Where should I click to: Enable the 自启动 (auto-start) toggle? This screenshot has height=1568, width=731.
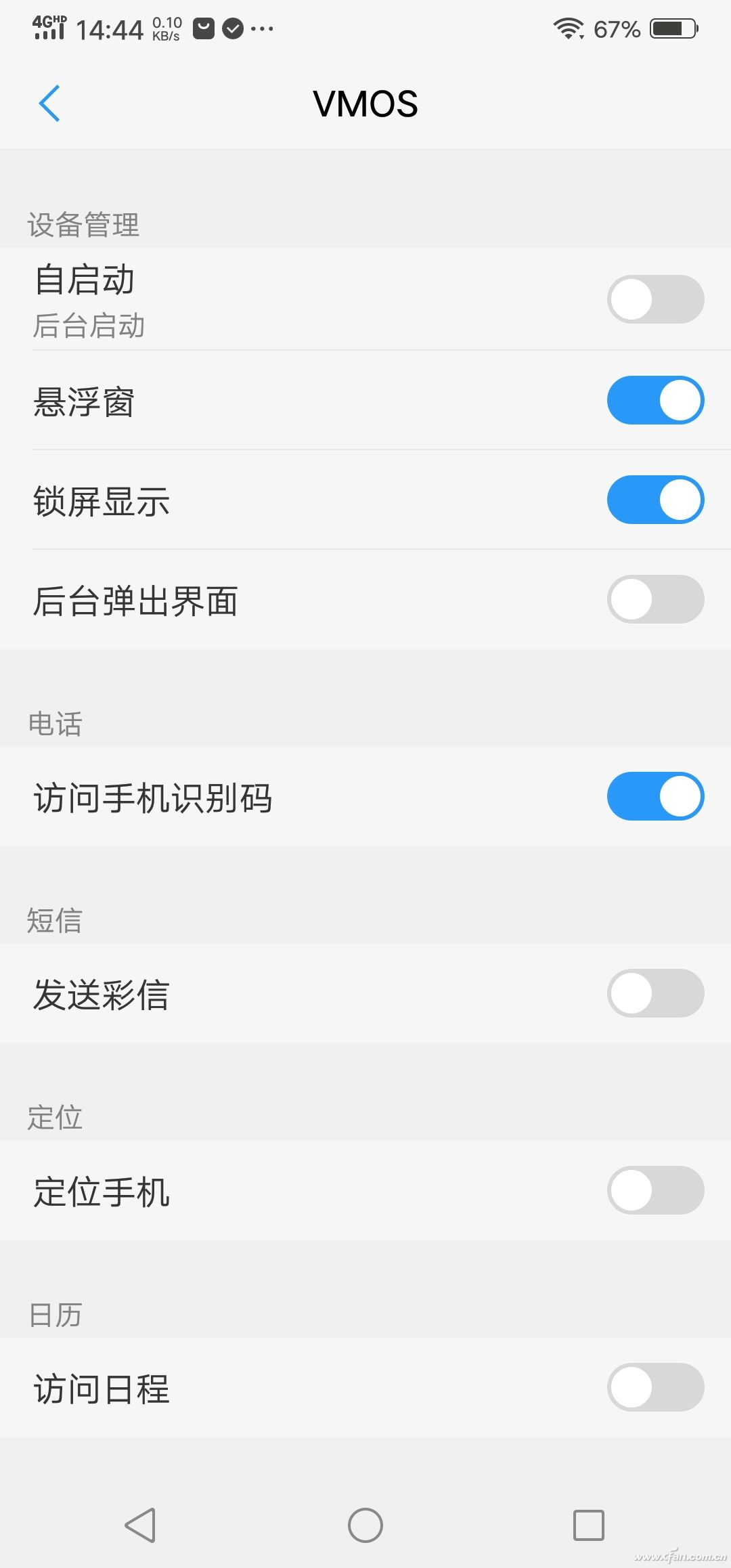tap(655, 299)
